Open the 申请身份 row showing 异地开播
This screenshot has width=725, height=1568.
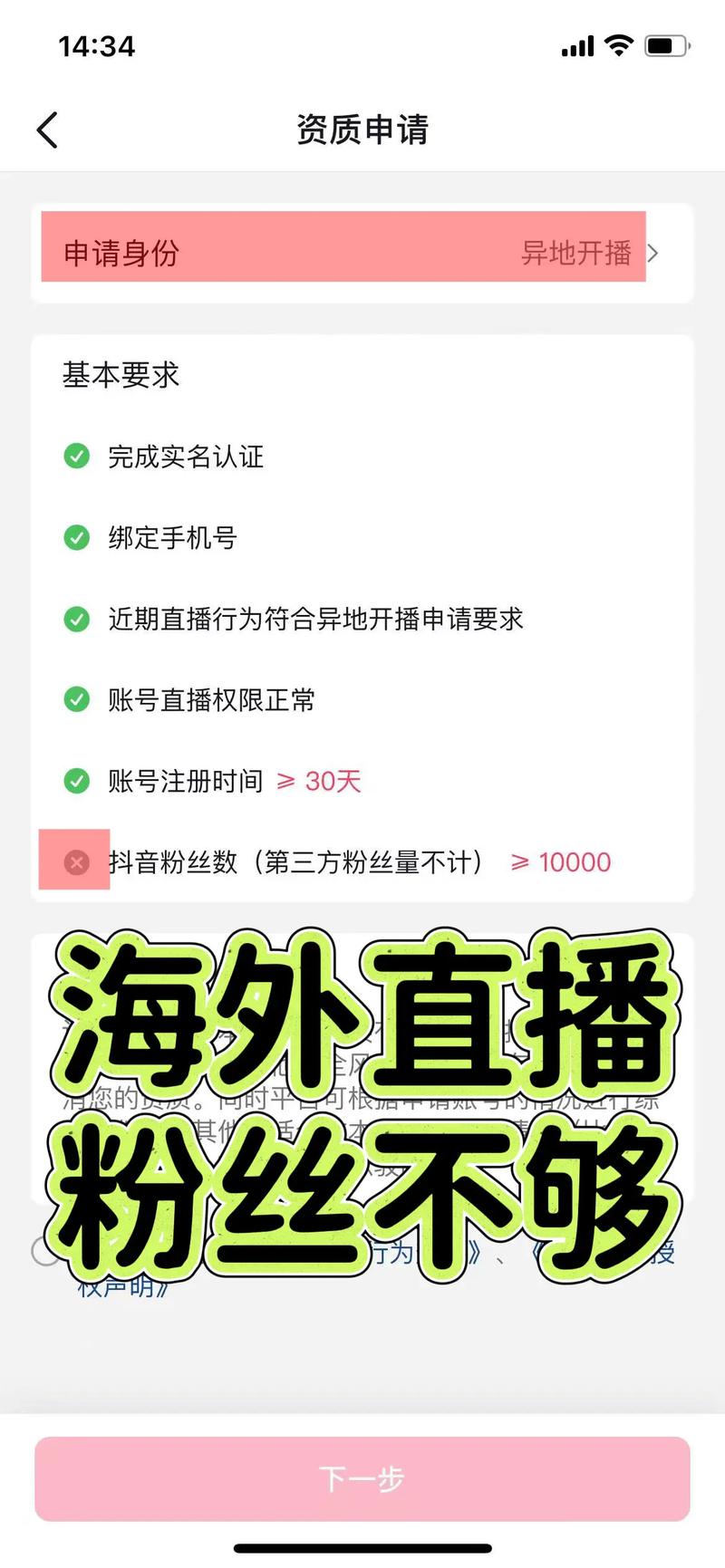361,253
